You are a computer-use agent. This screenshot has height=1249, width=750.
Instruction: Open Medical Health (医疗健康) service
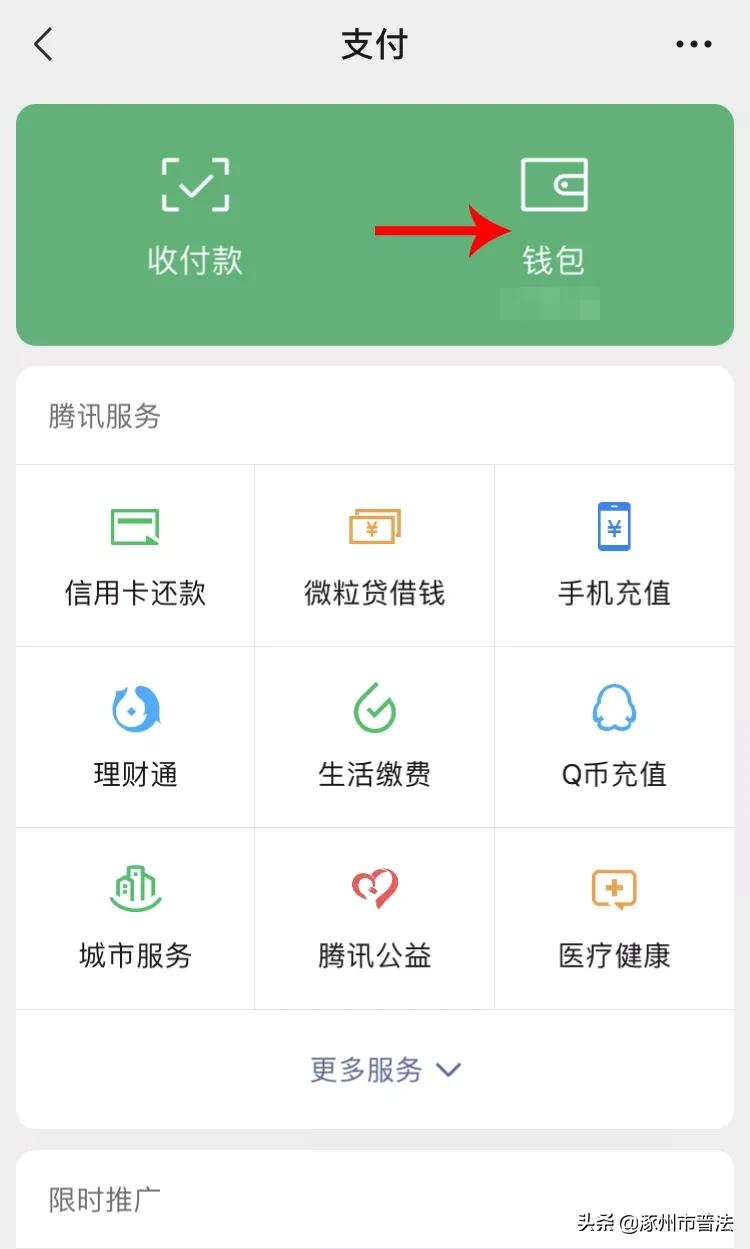(x=614, y=918)
